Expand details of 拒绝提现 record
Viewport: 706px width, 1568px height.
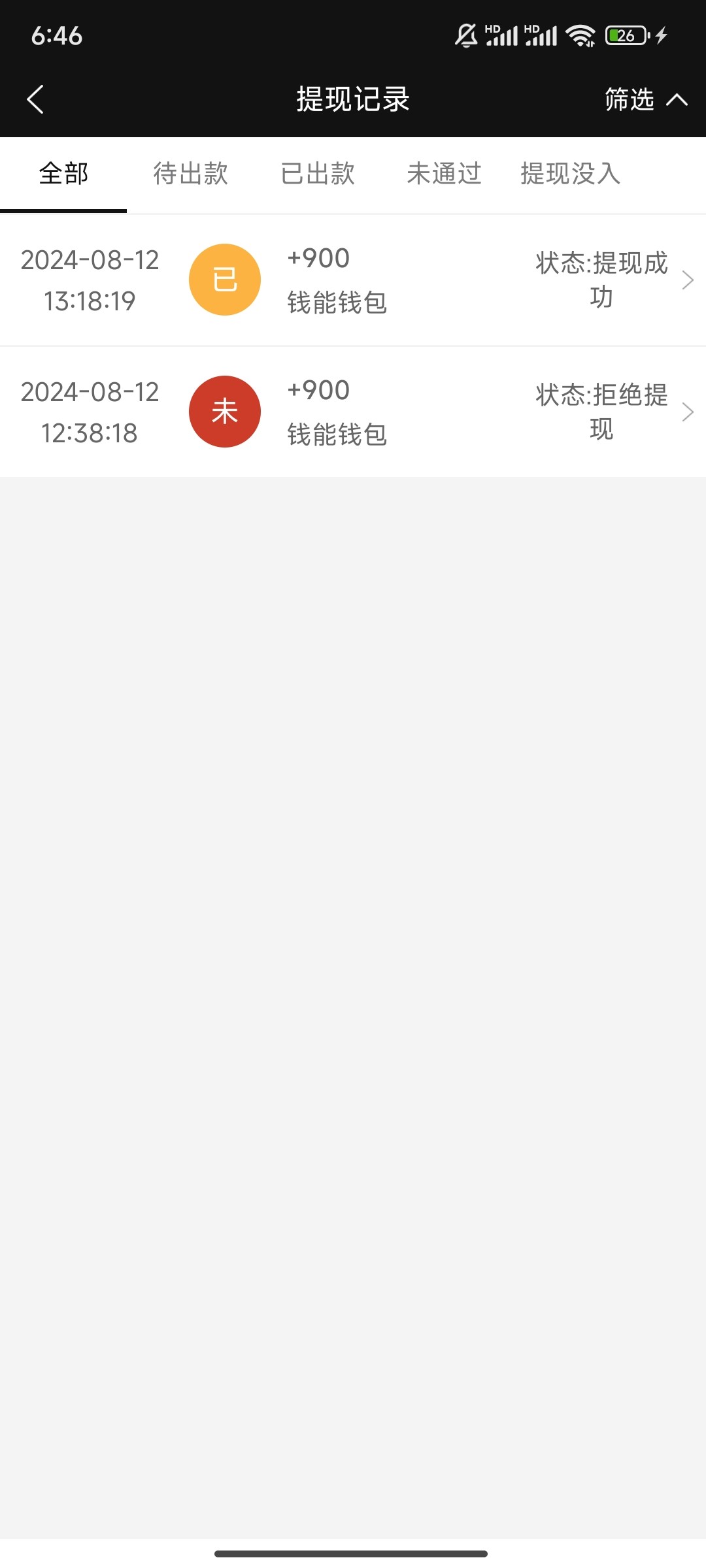pos(688,412)
